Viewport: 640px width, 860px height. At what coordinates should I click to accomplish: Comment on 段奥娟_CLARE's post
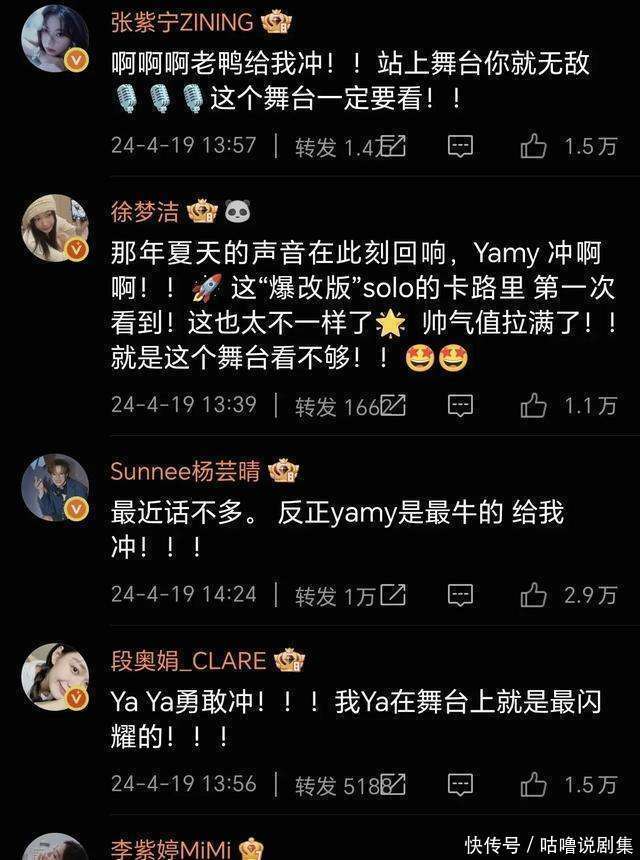click(x=459, y=785)
